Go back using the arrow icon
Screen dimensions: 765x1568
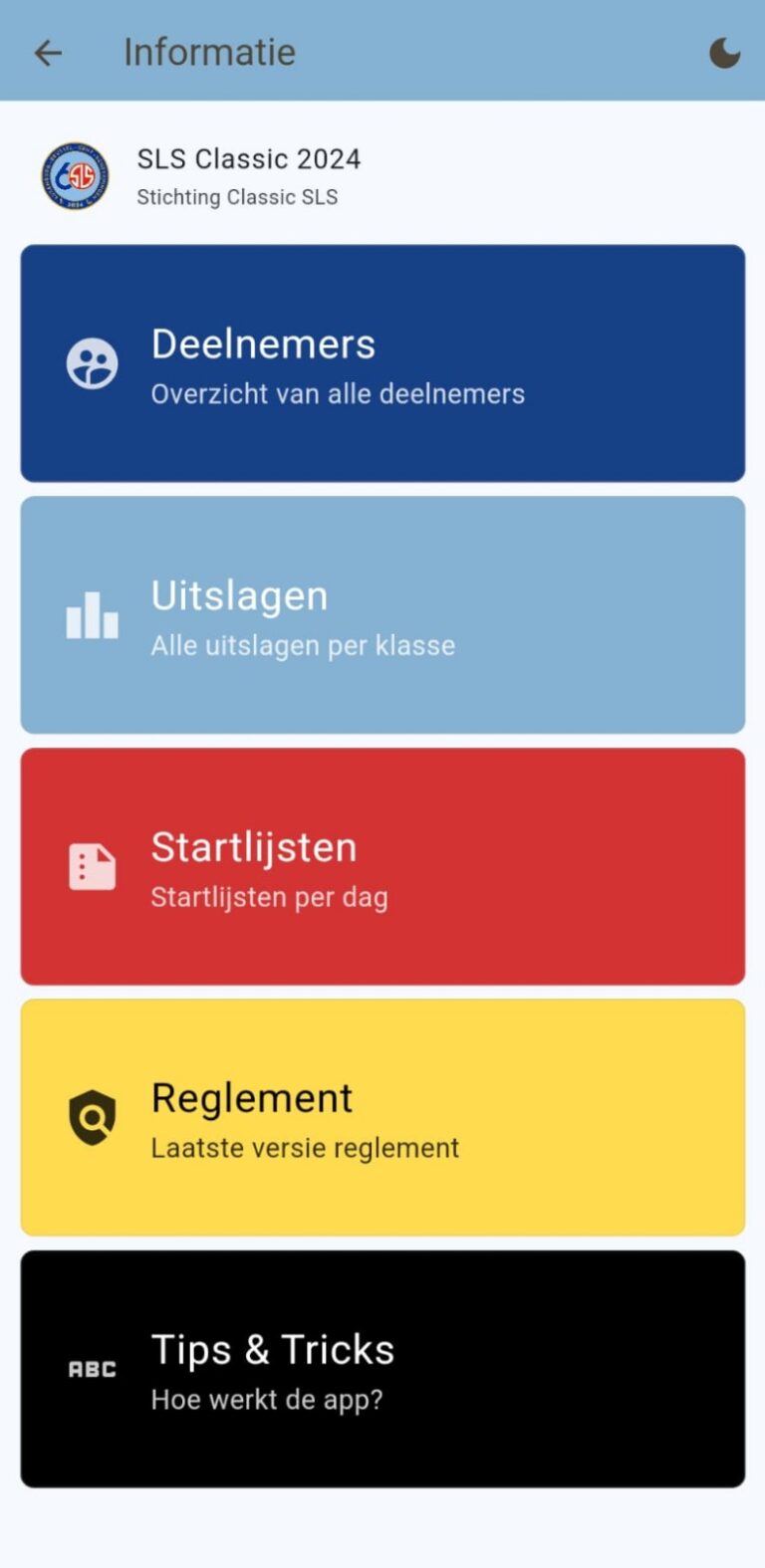tap(48, 53)
